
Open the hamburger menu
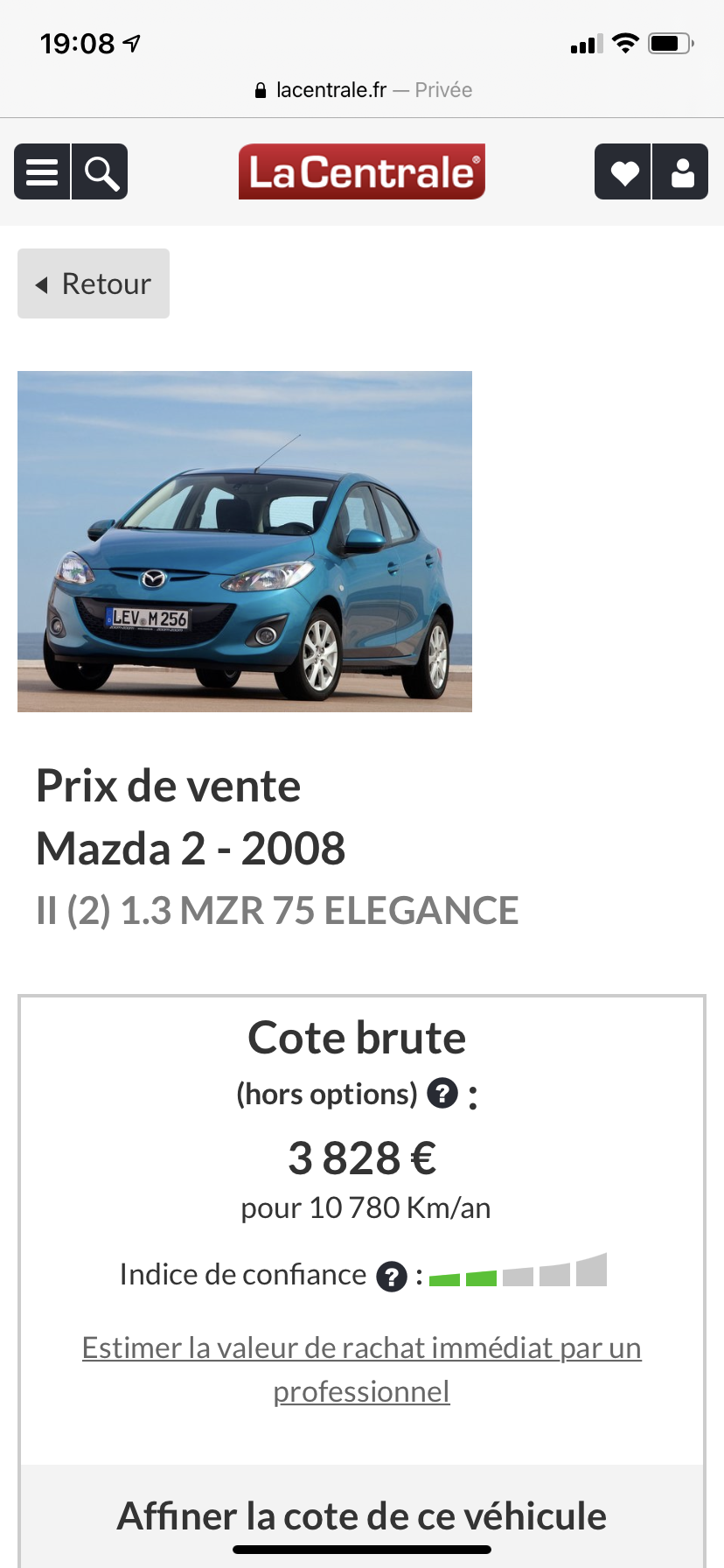coord(42,171)
